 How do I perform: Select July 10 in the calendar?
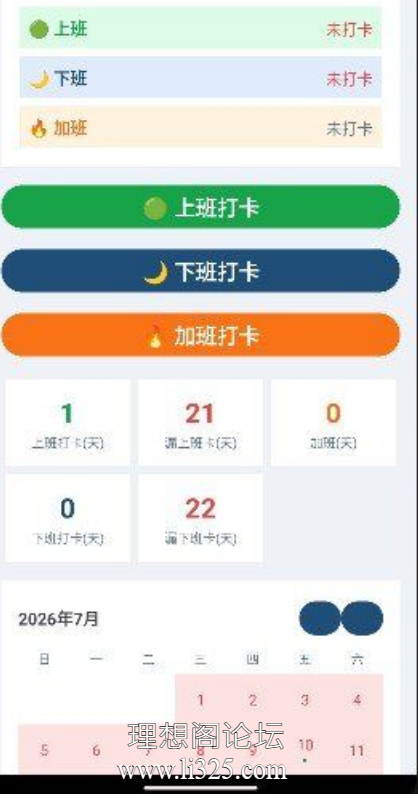pyautogui.click(x=305, y=750)
